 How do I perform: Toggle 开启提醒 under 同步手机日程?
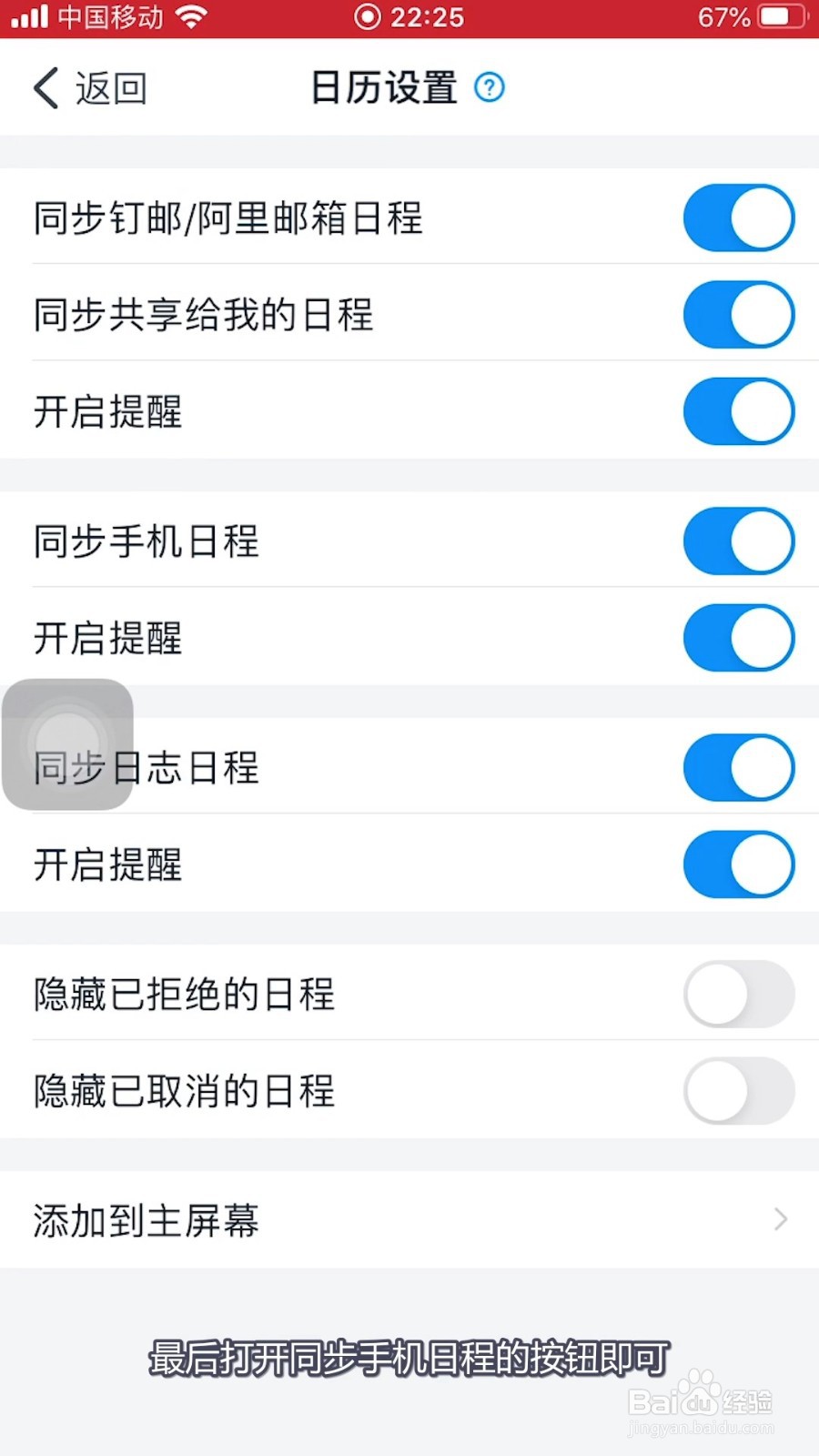739,638
